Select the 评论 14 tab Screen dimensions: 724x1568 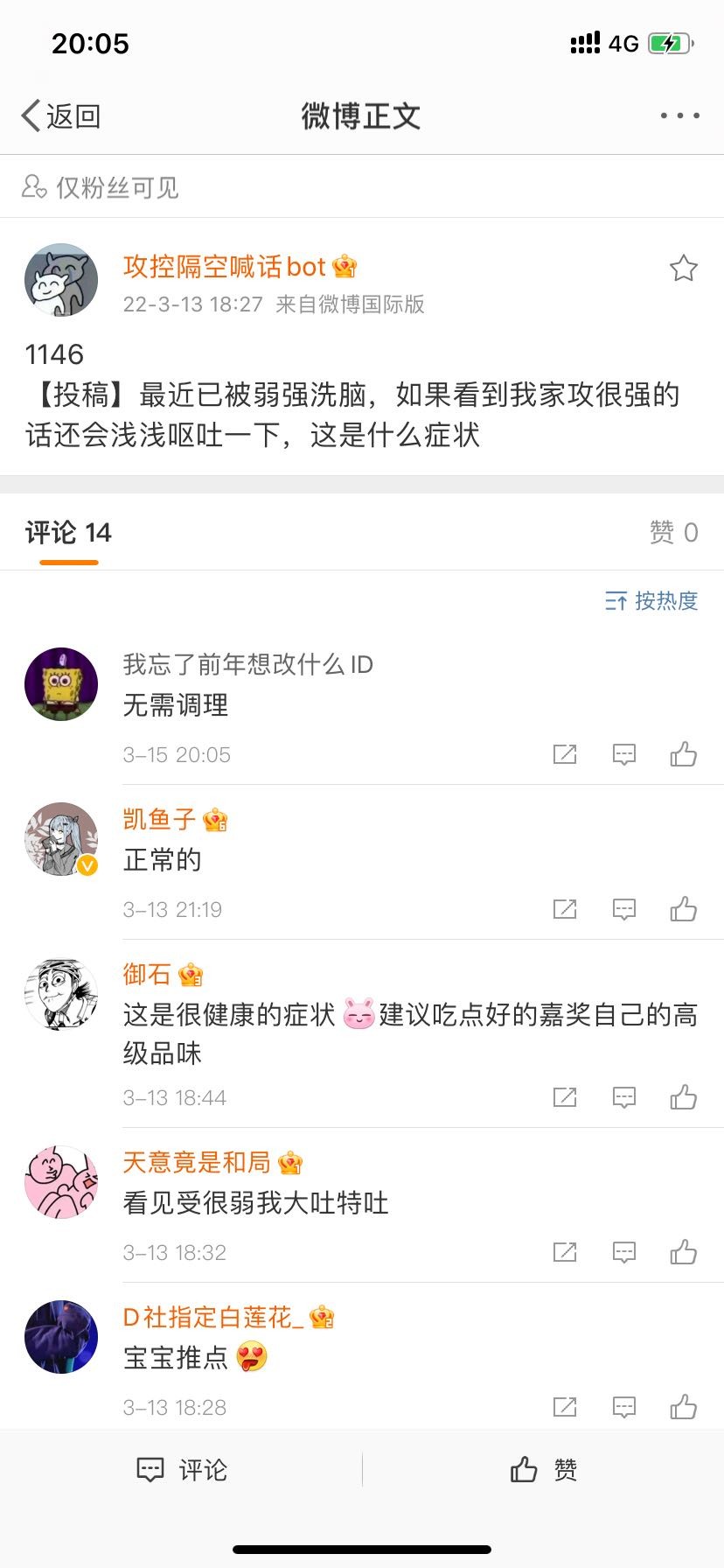click(x=68, y=532)
